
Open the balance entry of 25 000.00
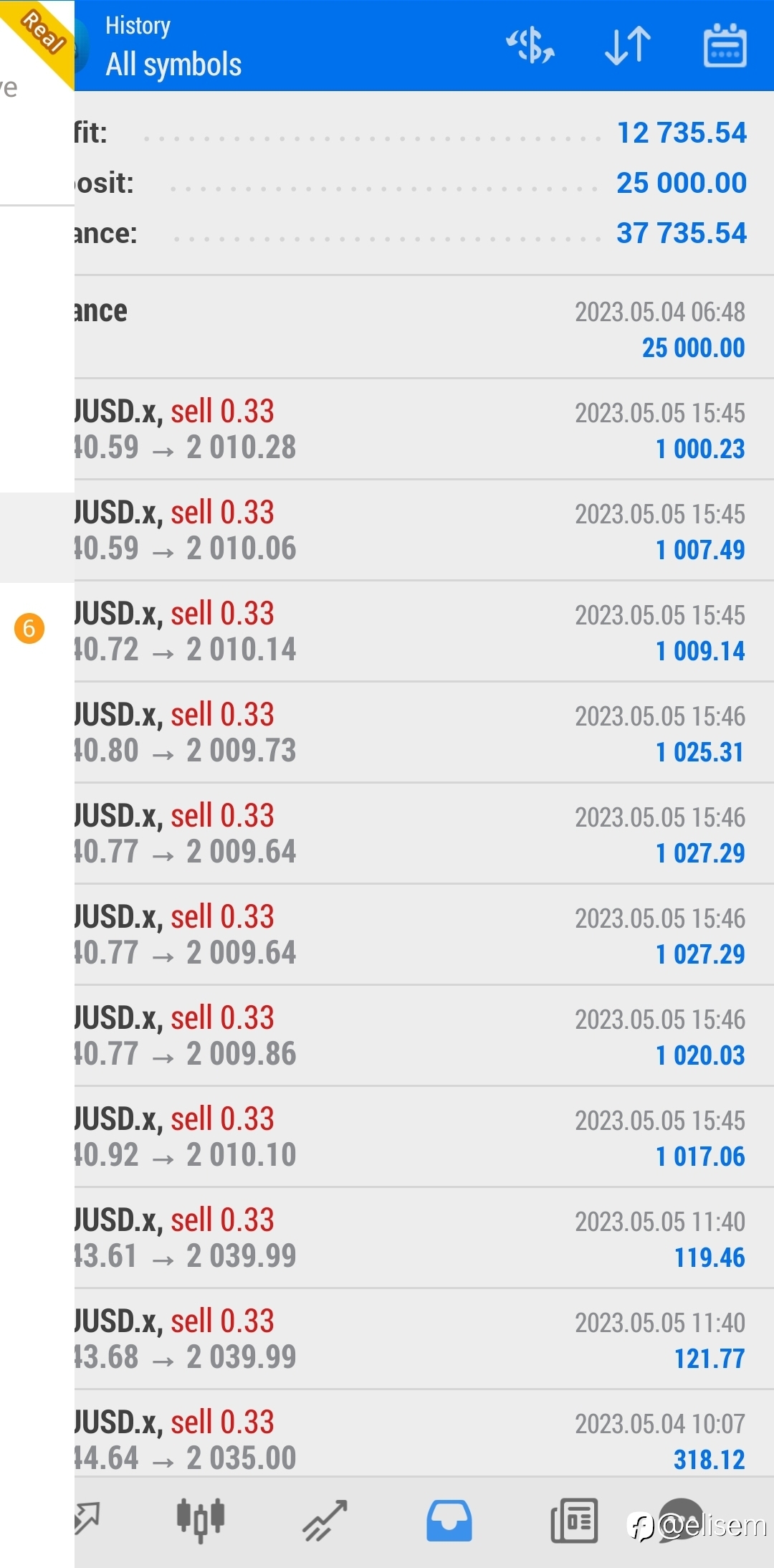tap(424, 328)
